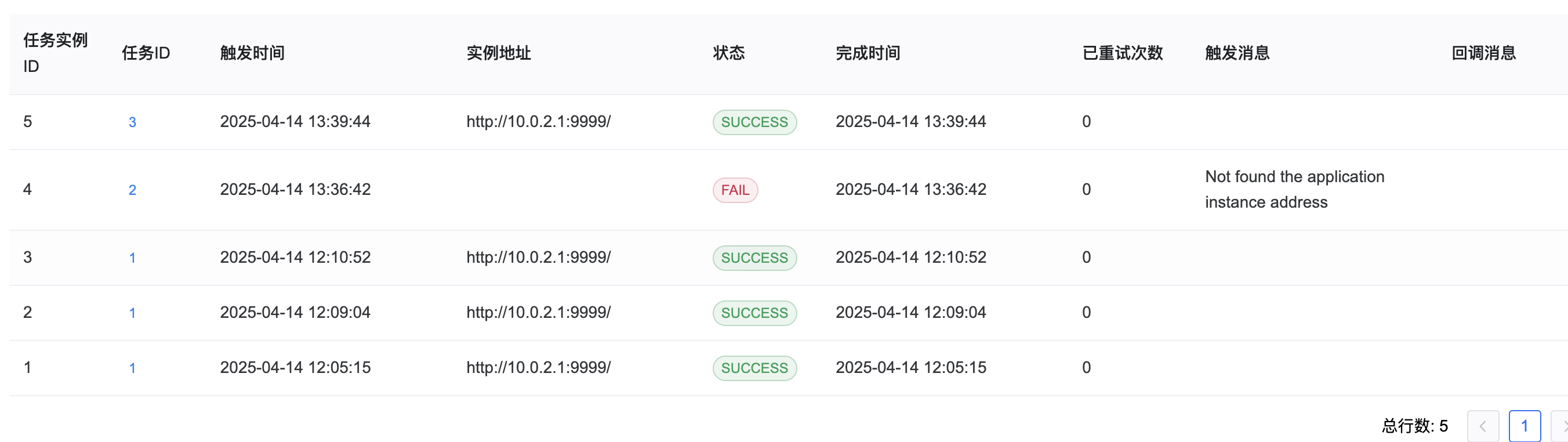
Task: Open task ID 3 link in row 5
Action: pos(132,122)
